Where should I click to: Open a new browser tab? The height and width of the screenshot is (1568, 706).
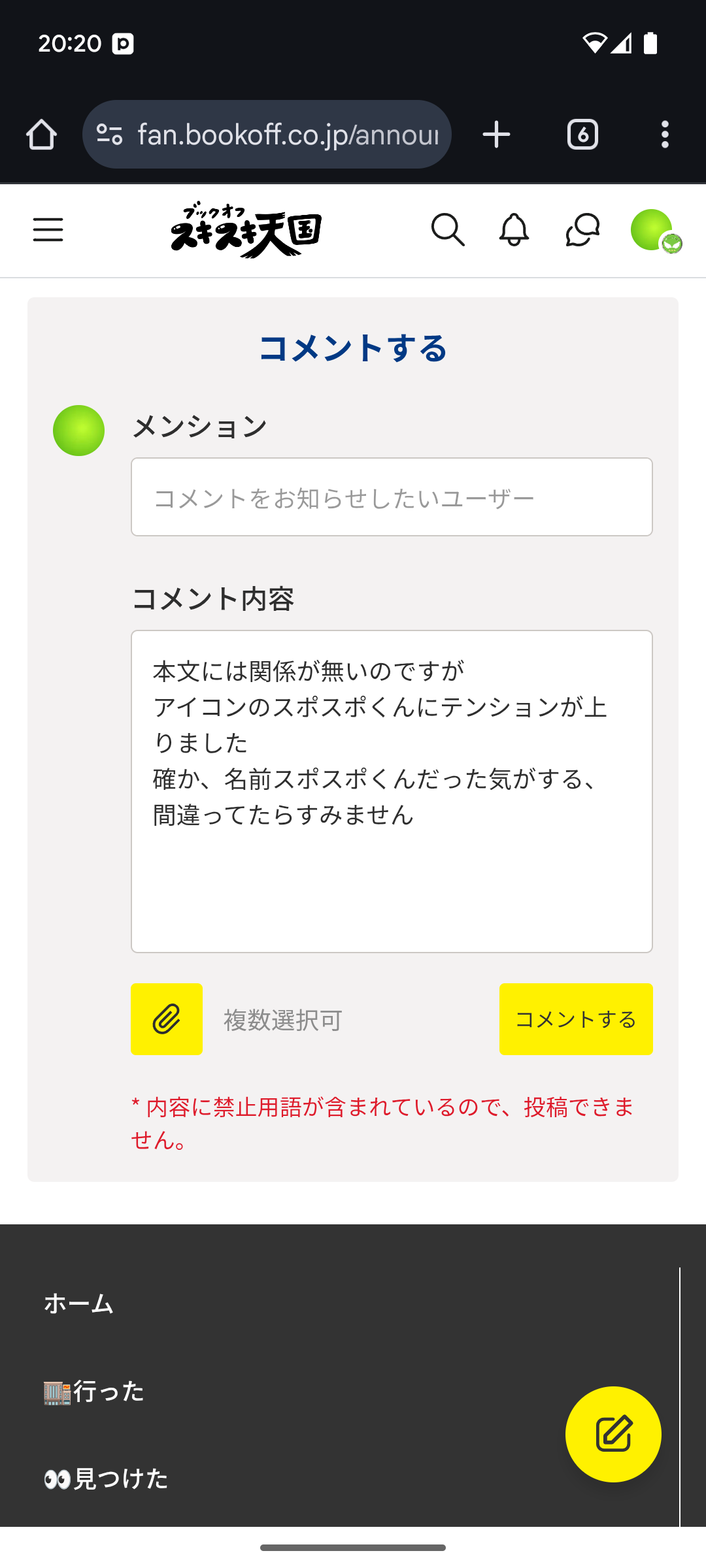(496, 135)
